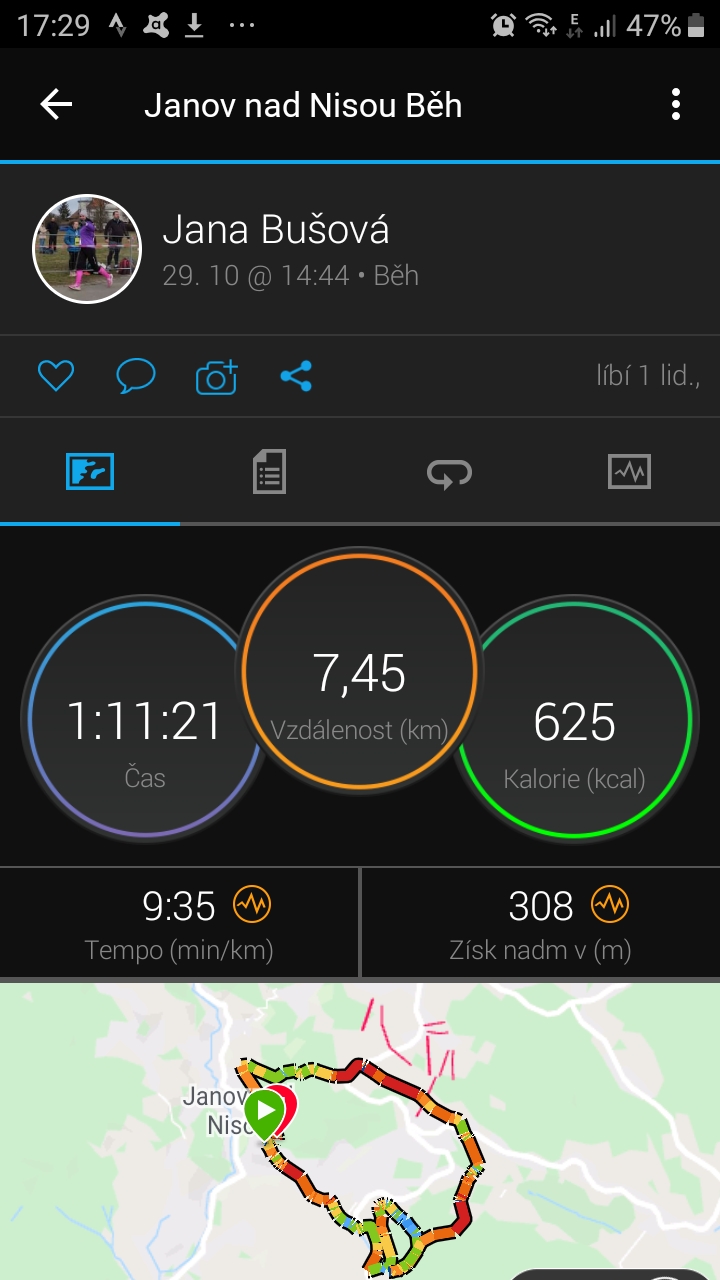Open comments with the speech bubble icon

point(136,376)
